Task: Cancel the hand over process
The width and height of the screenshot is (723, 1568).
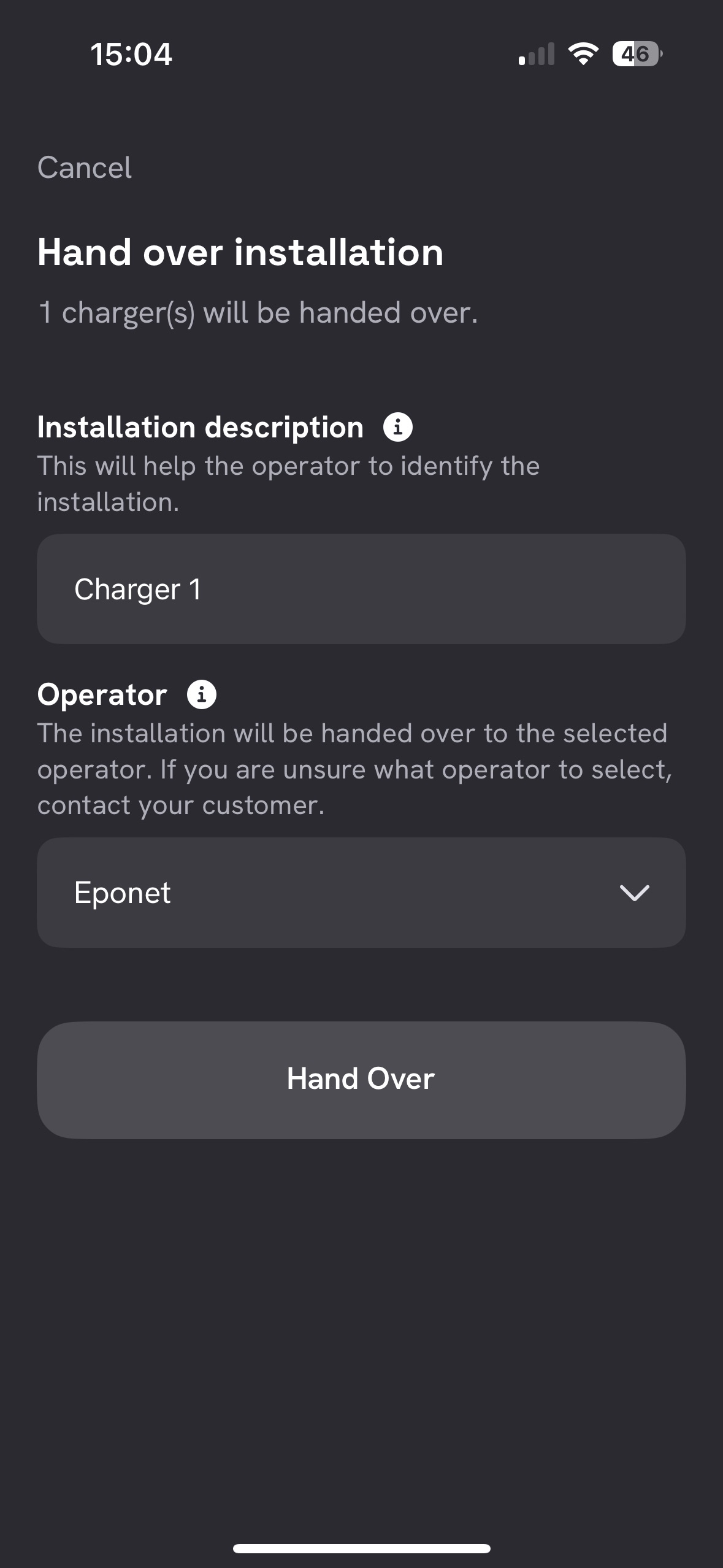Action: point(84,167)
